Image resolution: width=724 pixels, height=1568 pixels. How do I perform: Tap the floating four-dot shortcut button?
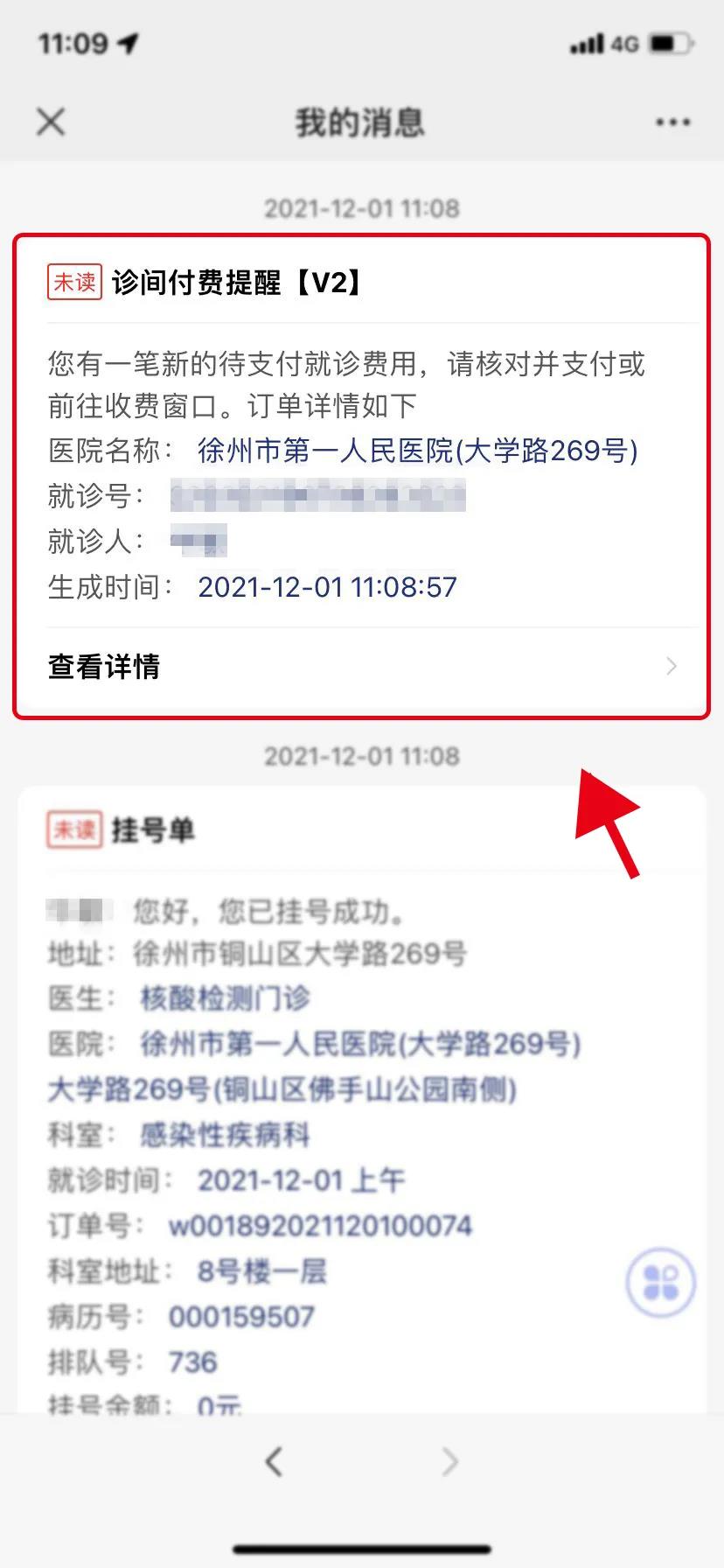pyautogui.click(x=661, y=1283)
